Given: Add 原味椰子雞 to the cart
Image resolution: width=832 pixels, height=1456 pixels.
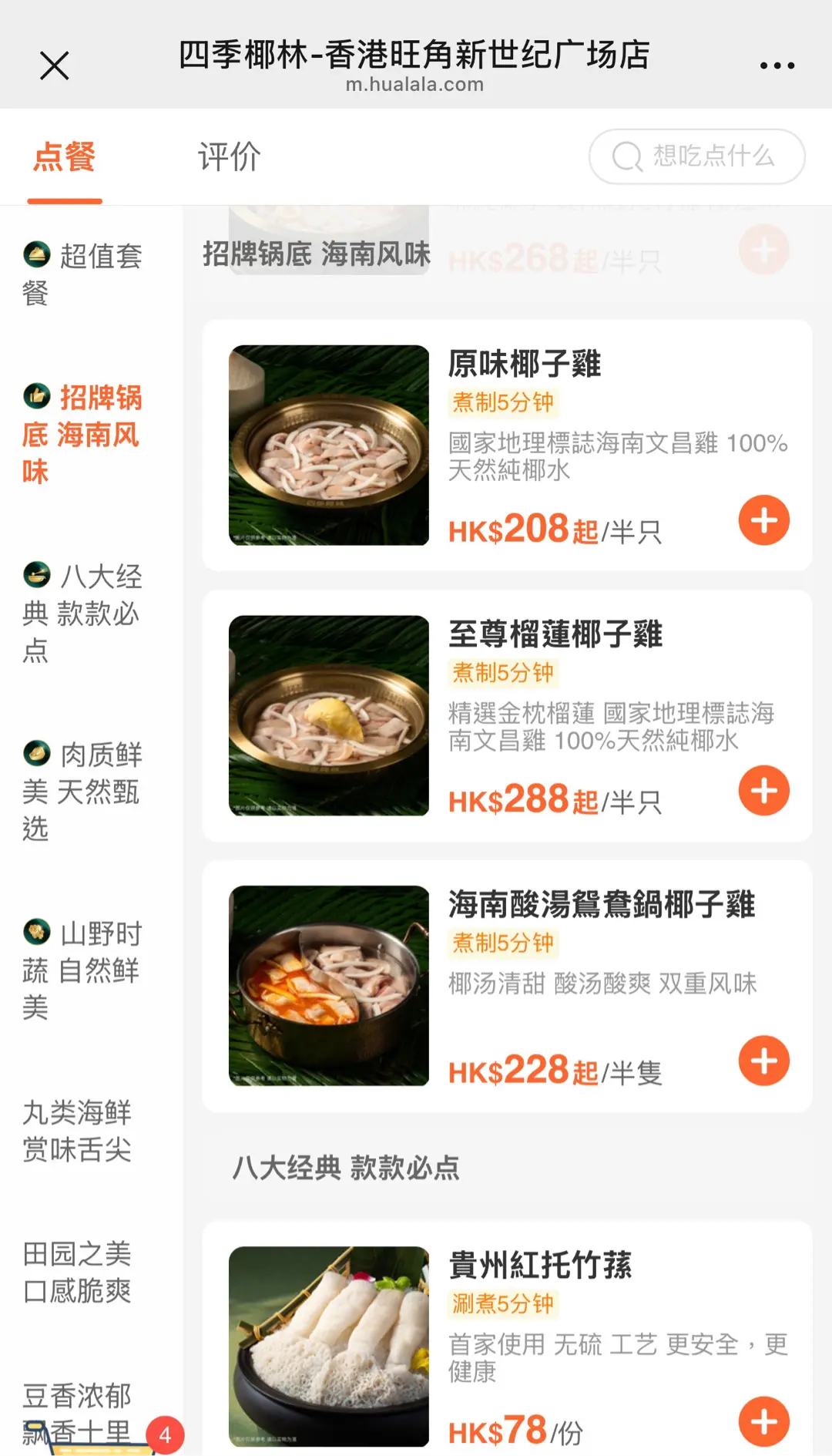Looking at the screenshot, I should pyautogui.click(x=763, y=520).
